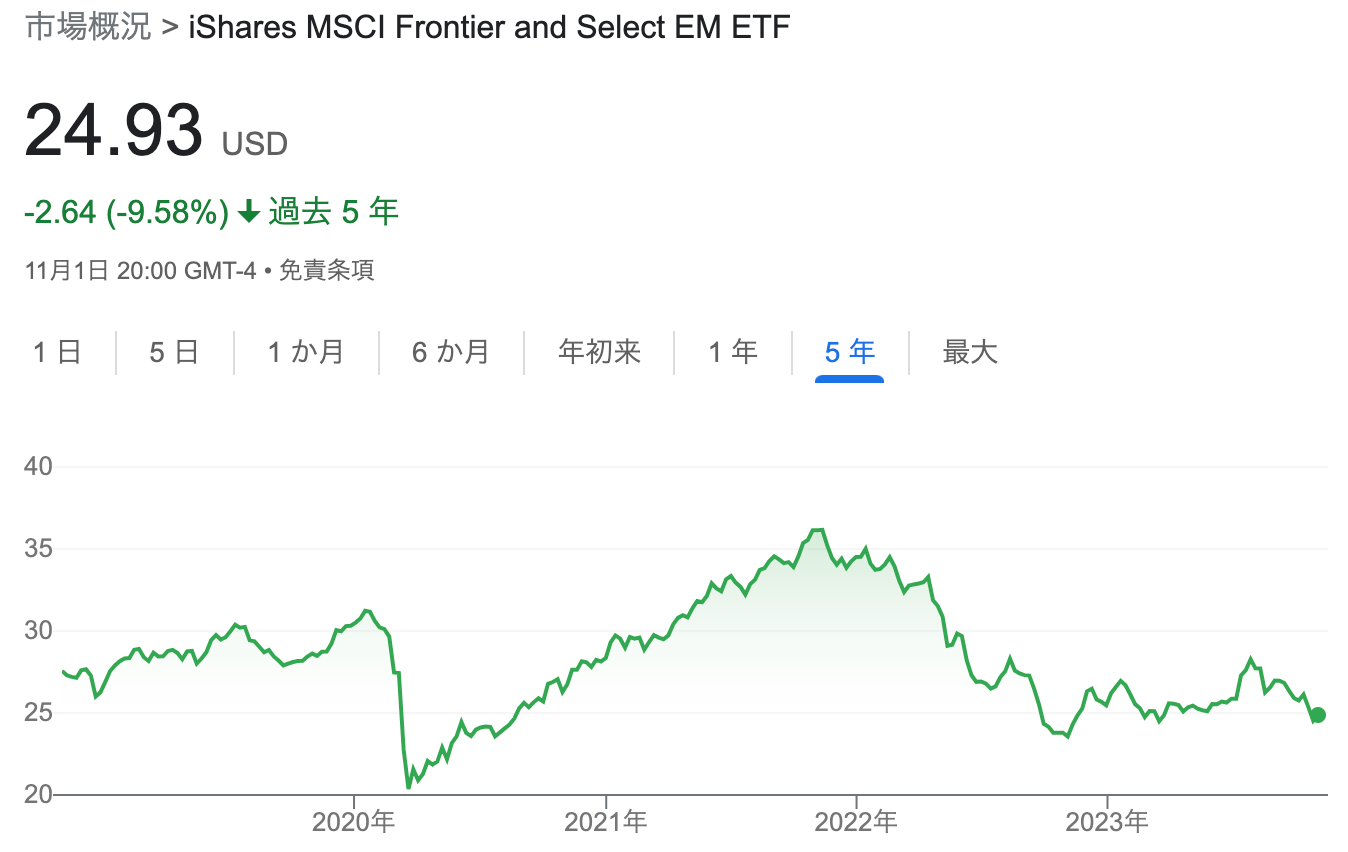Viewport: 1348px width, 852px height.
Task: Show the 1 年 chart
Action: click(x=733, y=352)
